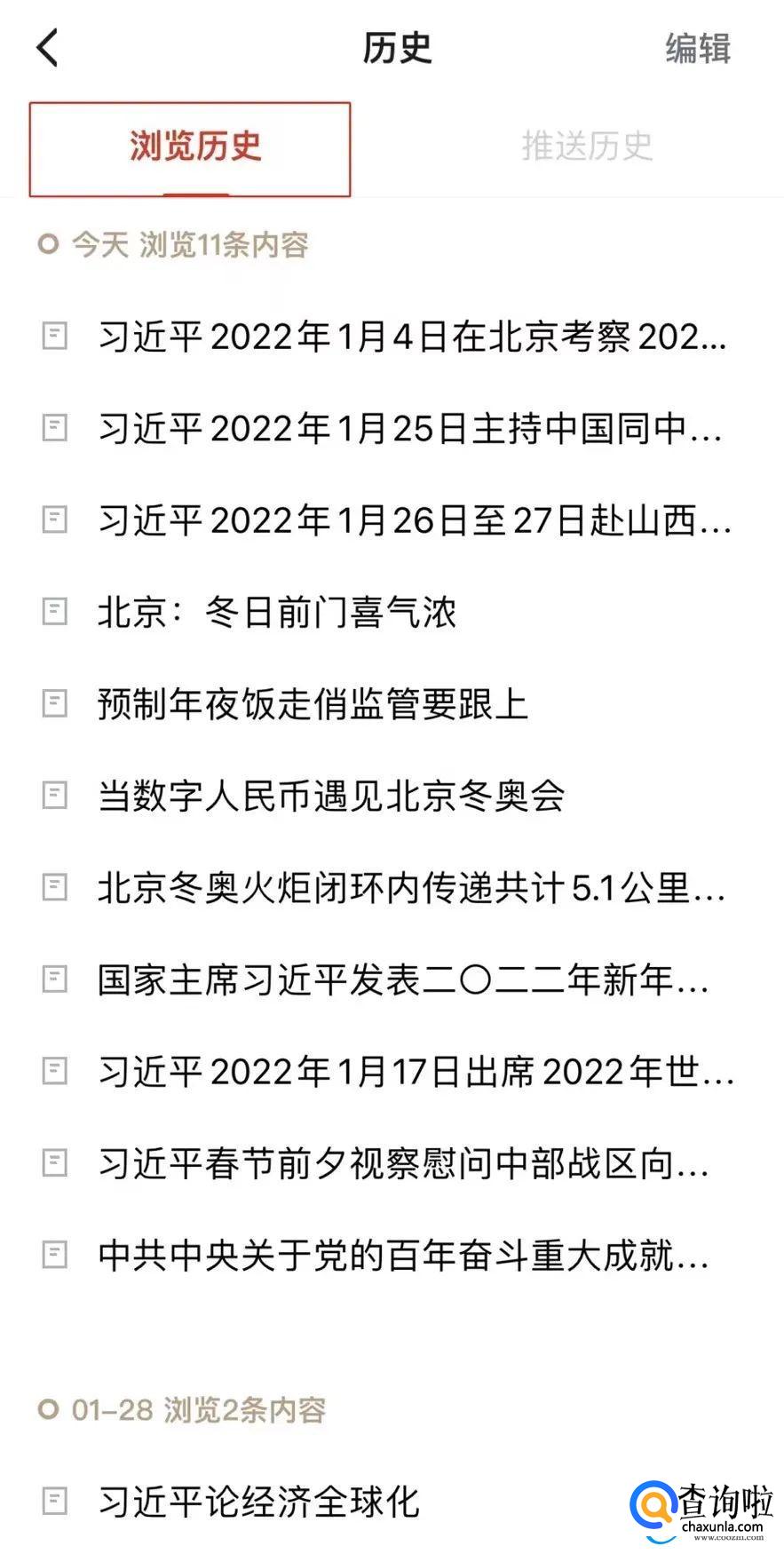The image size is (784, 1554).
Task: Read 习近平春节前夕视察慰问中部战区 article
Action: coord(403,1163)
